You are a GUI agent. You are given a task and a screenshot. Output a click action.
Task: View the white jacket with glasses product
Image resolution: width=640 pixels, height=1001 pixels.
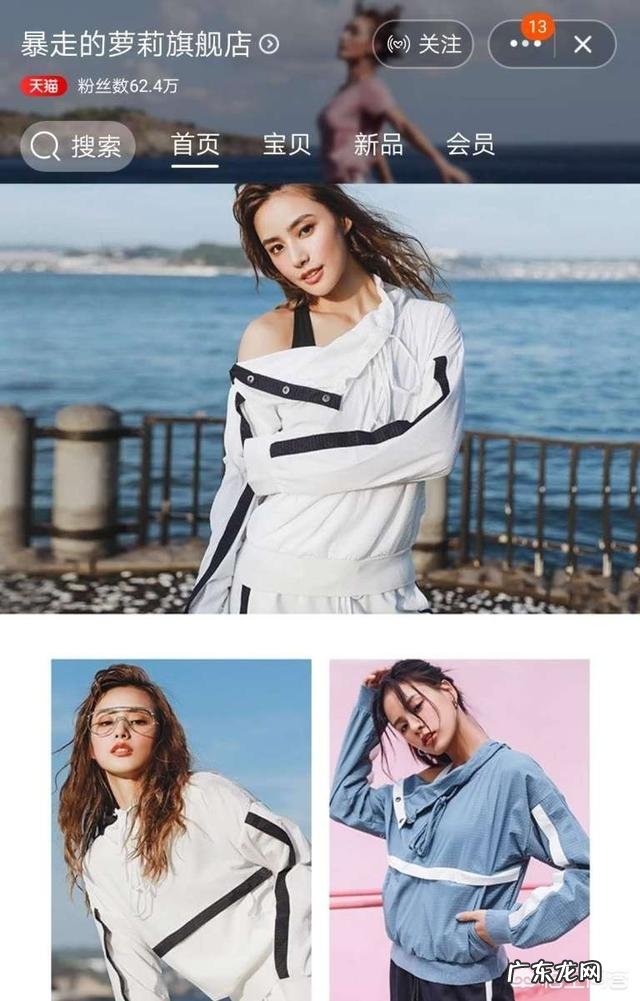pos(181,829)
